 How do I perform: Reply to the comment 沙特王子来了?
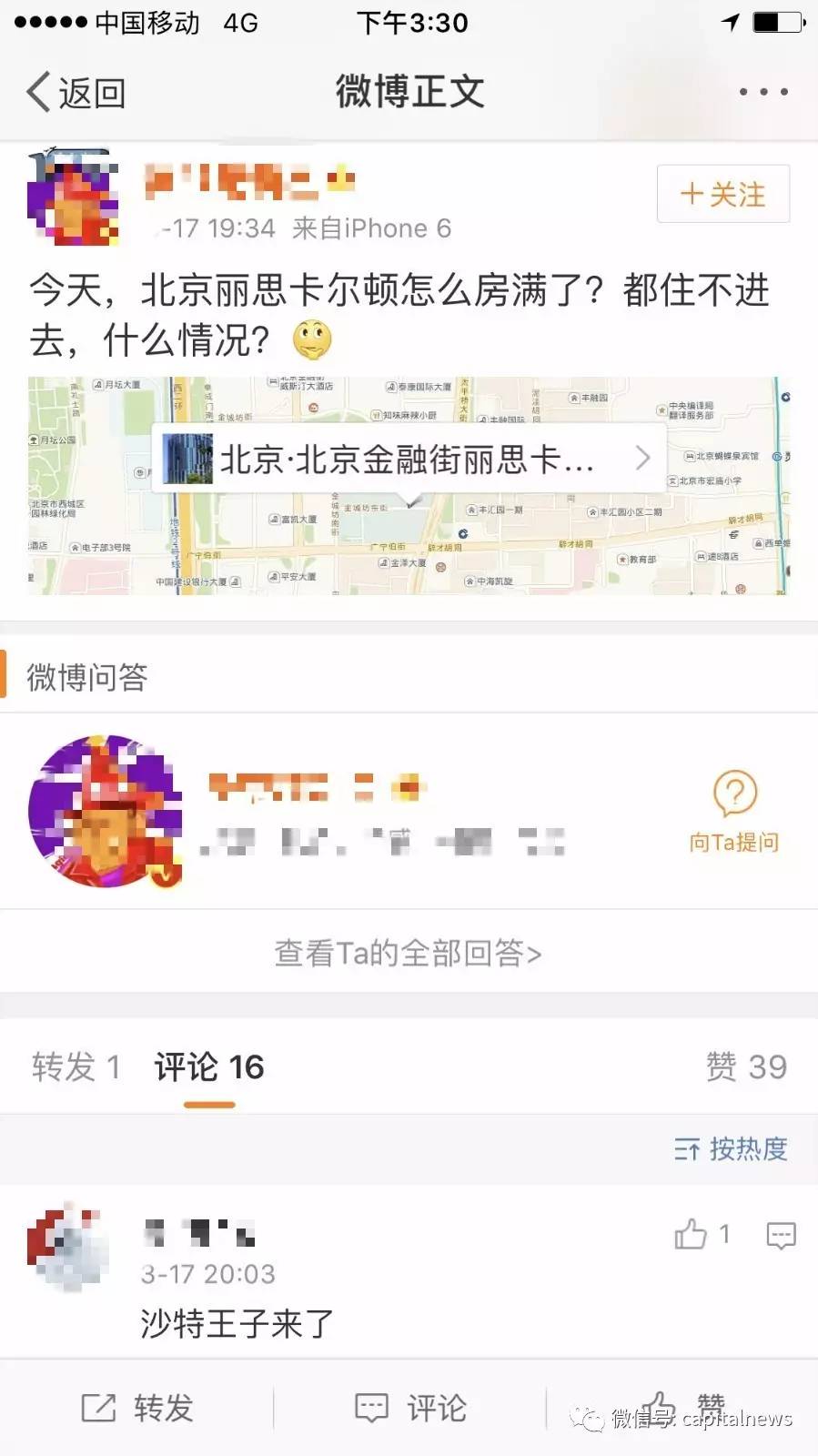(781, 1235)
